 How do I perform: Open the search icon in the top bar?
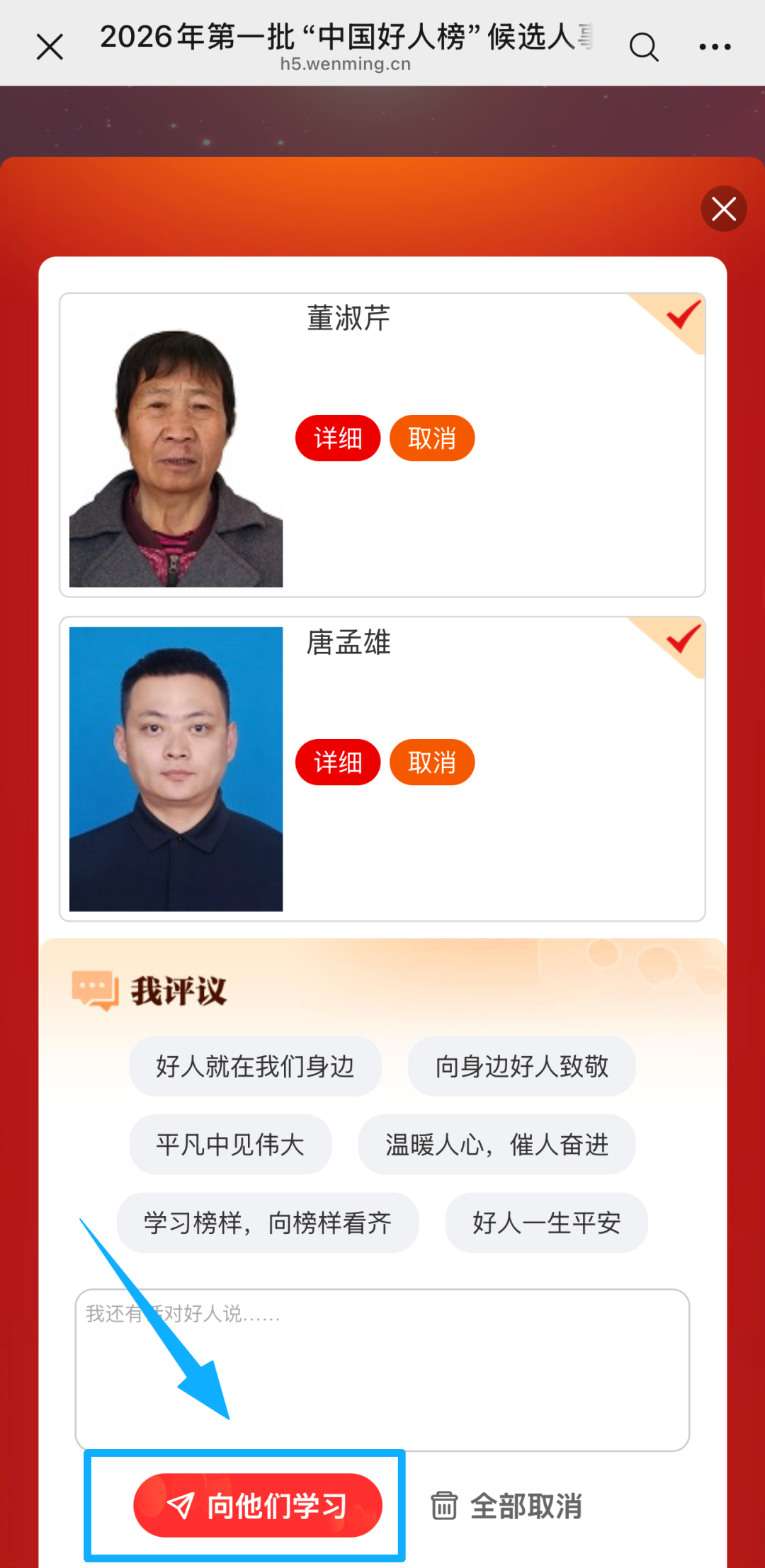click(643, 47)
